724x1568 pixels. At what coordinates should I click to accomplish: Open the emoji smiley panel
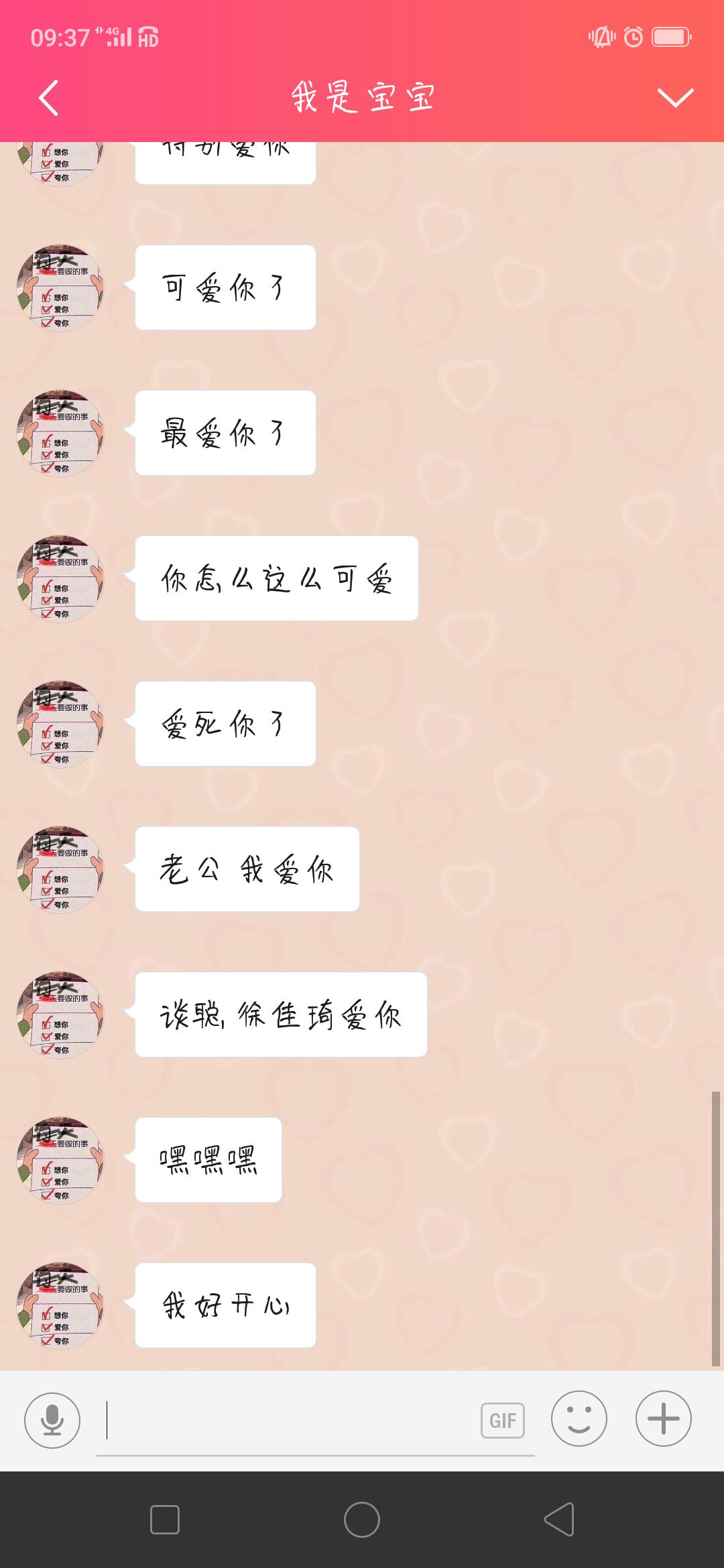579,1419
